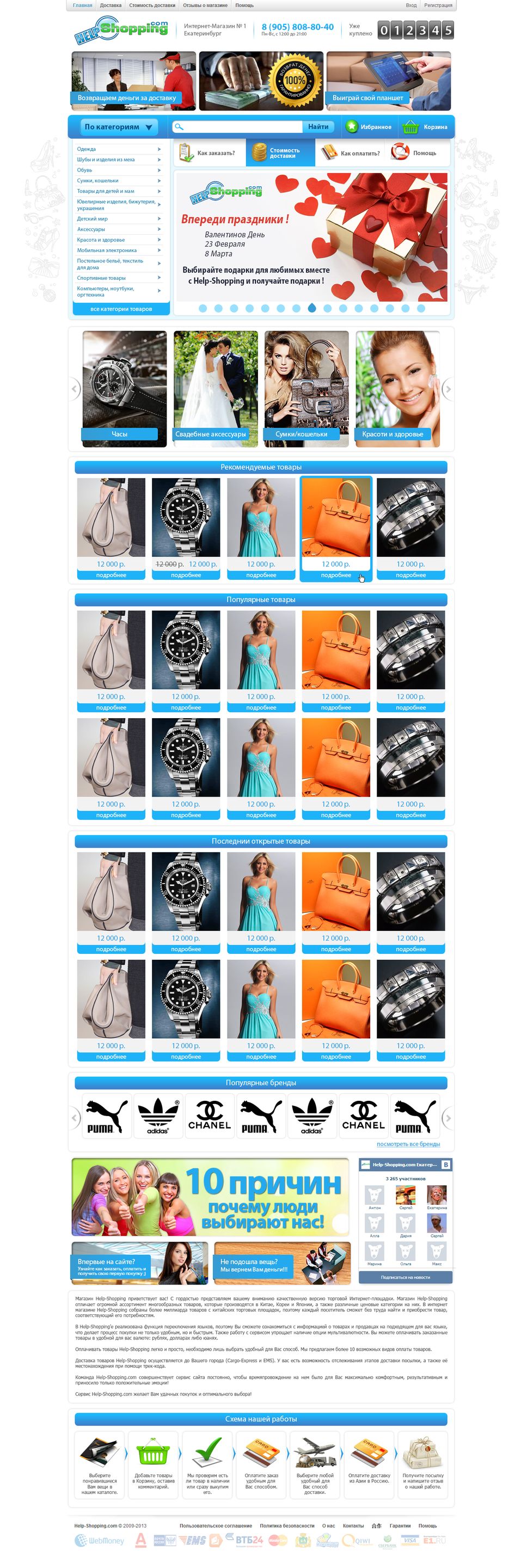The width and height of the screenshot is (509, 1568).
Task: Open Доставка in the top menu
Action: click(110, 5)
